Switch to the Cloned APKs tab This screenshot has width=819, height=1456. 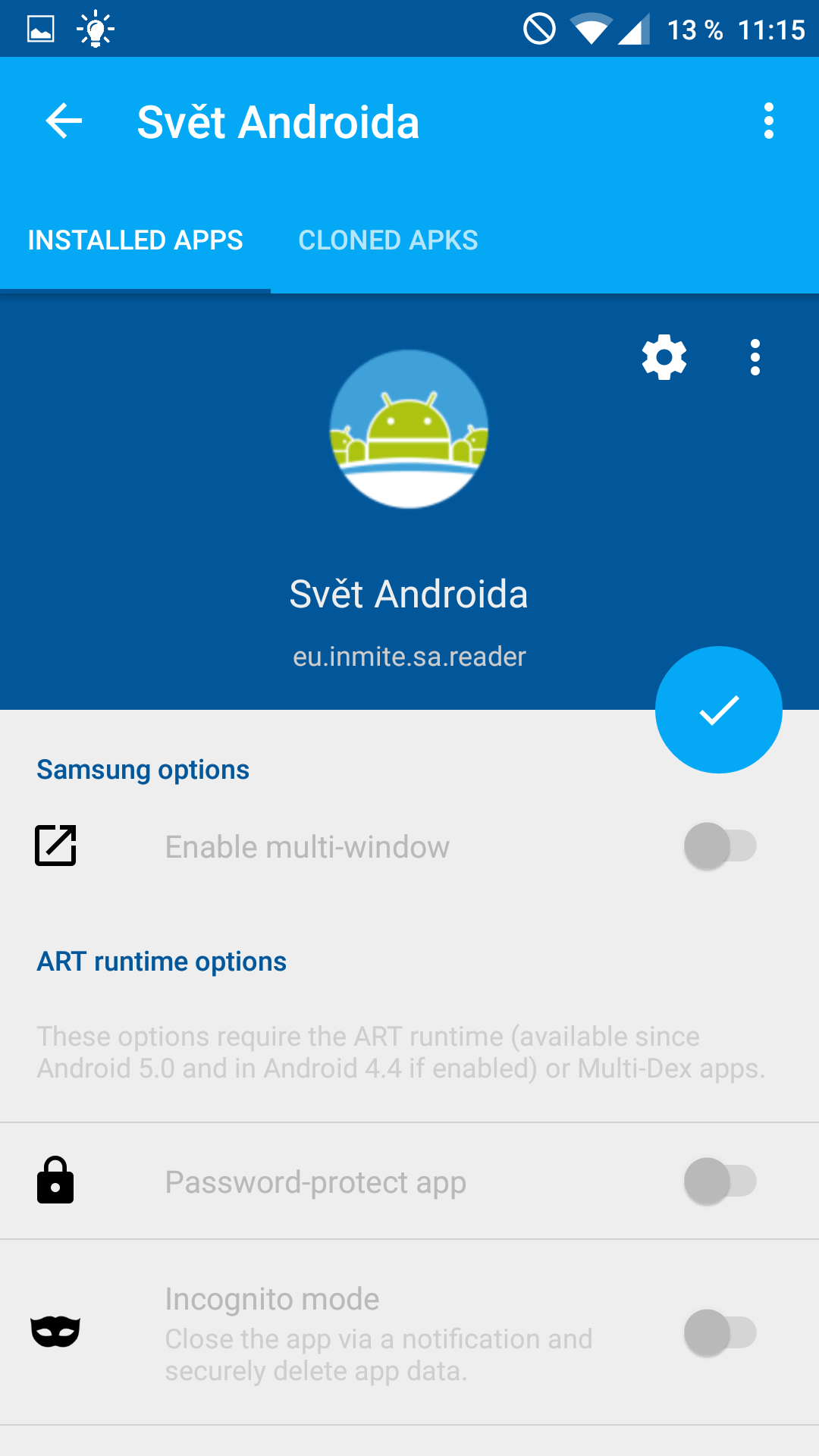point(388,240)
